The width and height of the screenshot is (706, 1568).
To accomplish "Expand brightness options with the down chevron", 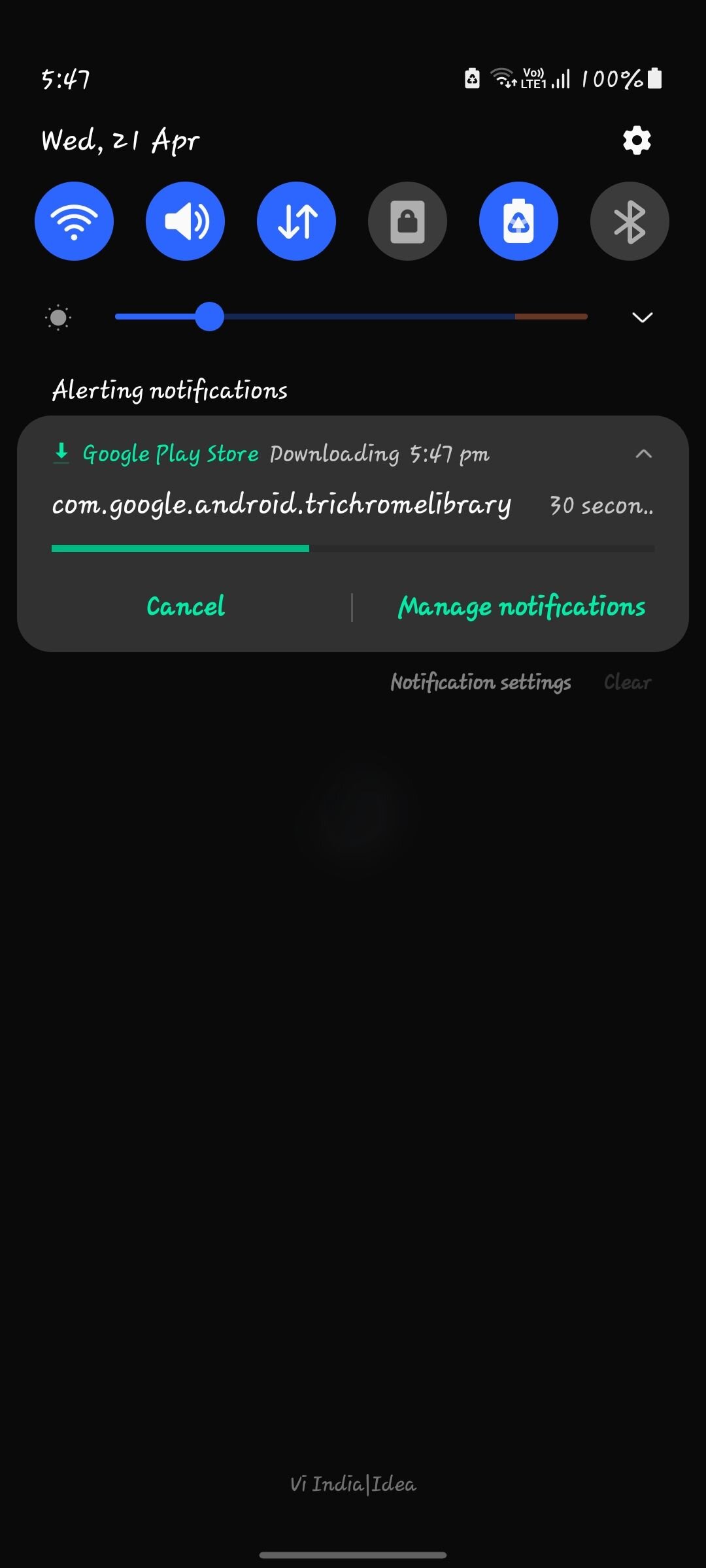I will tap(643, 317).
